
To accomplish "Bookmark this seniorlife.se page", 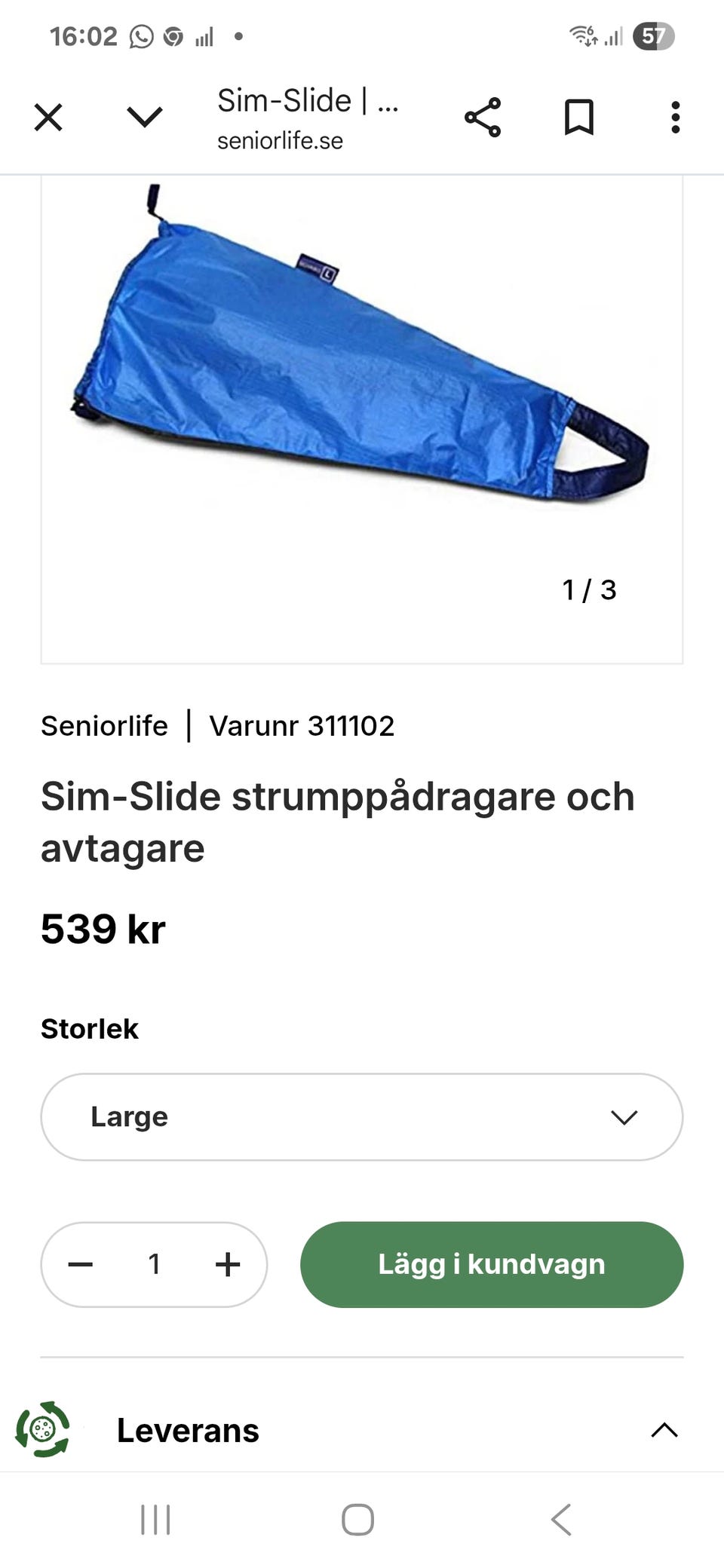I will coord(579,118).
